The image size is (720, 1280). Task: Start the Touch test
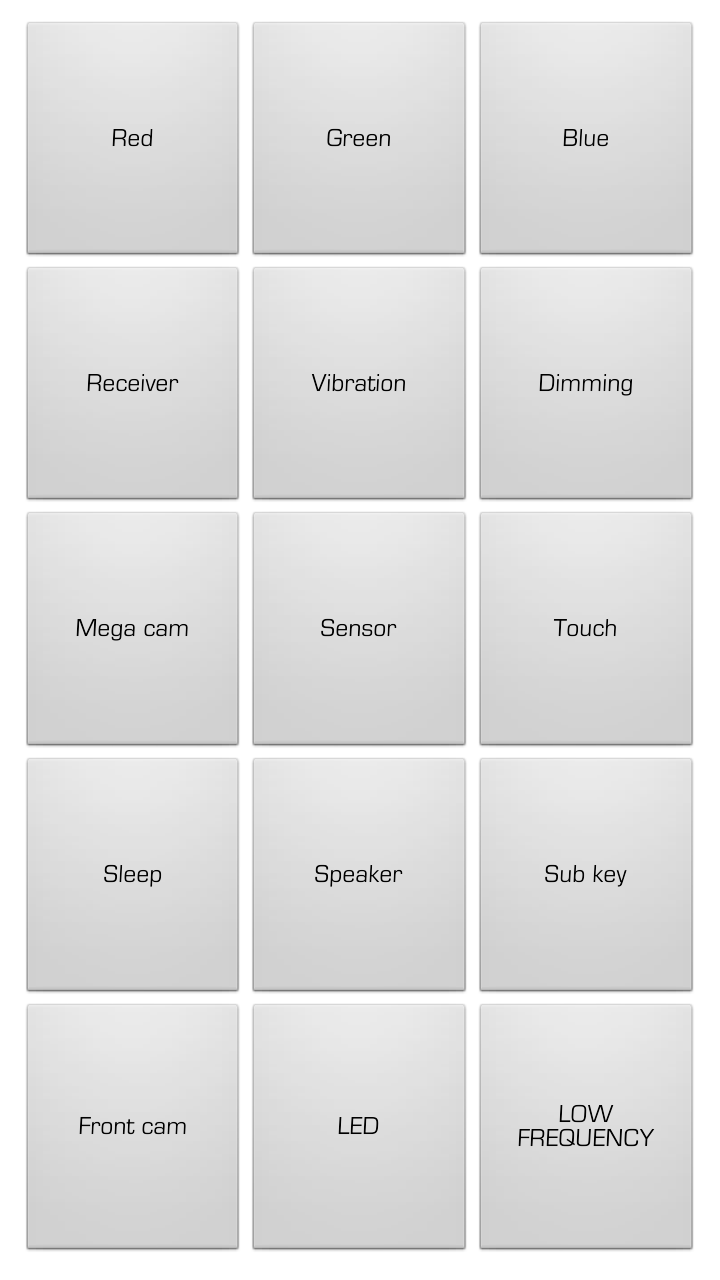pyautogui.click(x=585, y=628)
